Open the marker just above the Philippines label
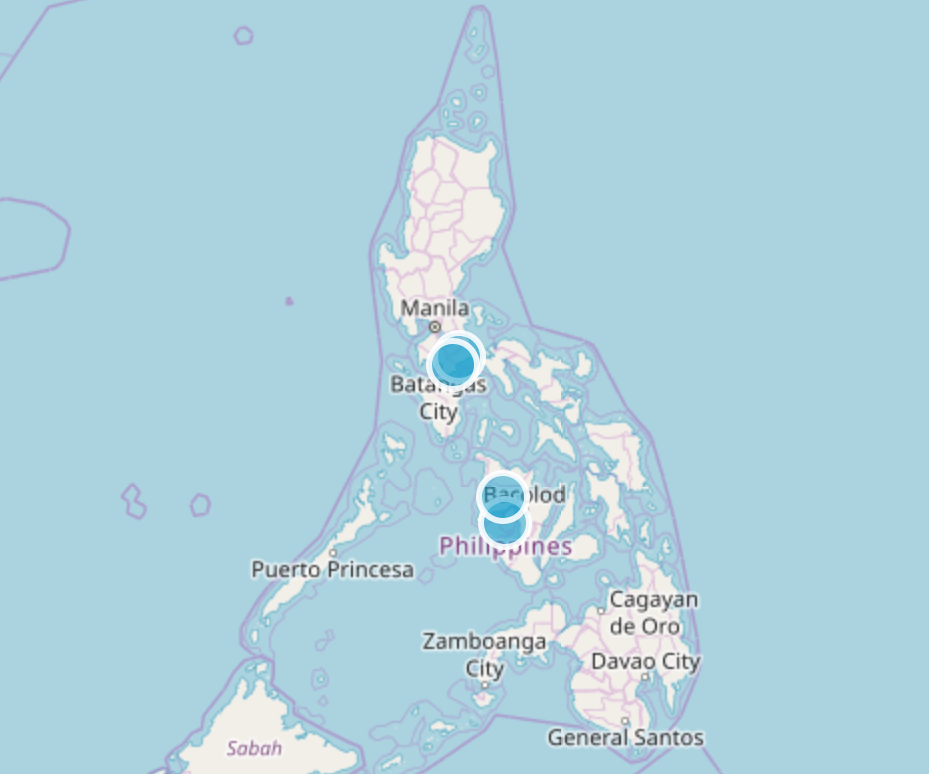 [504, 524]
